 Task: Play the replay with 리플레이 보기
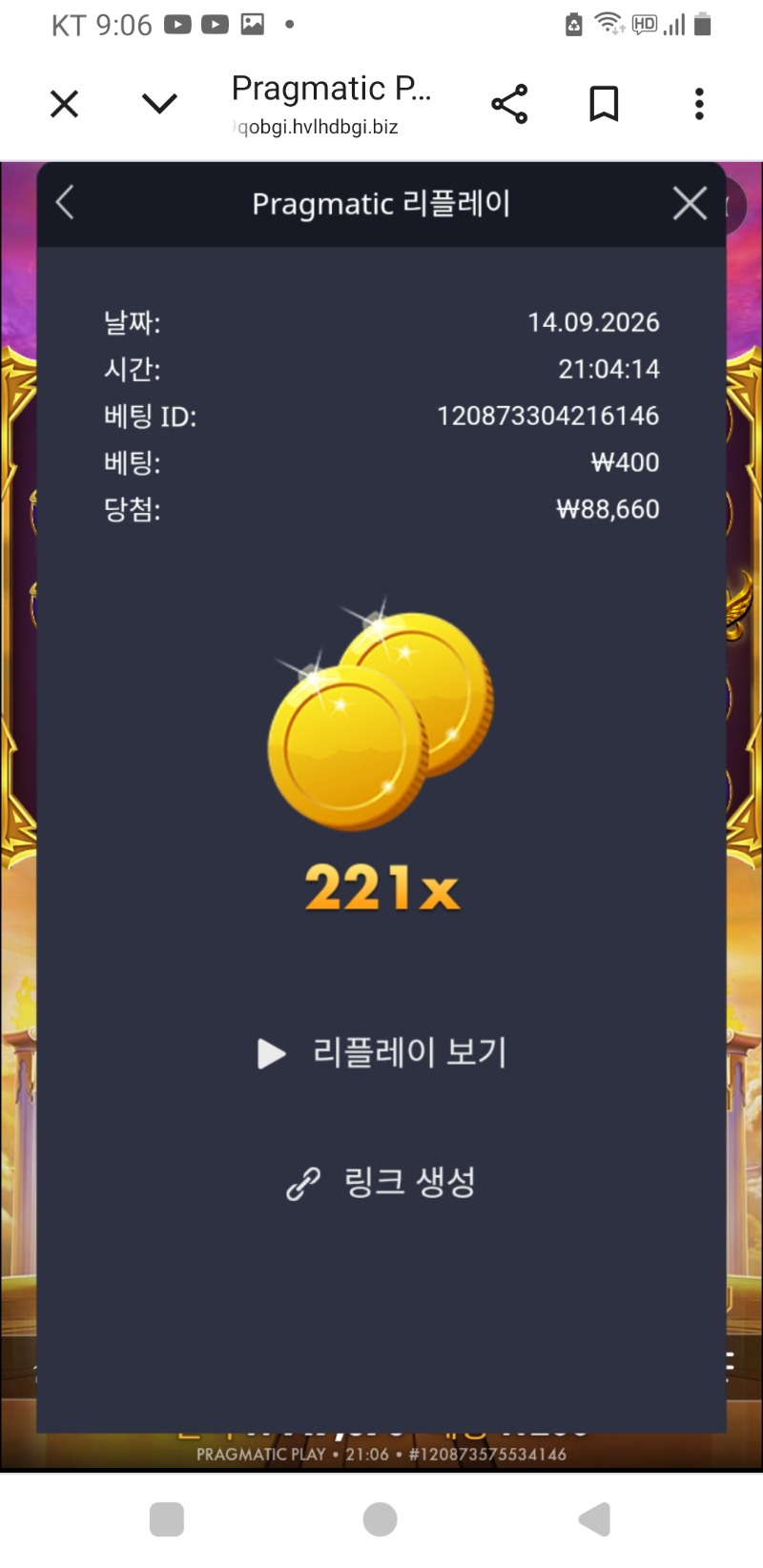click(381, 1052)
